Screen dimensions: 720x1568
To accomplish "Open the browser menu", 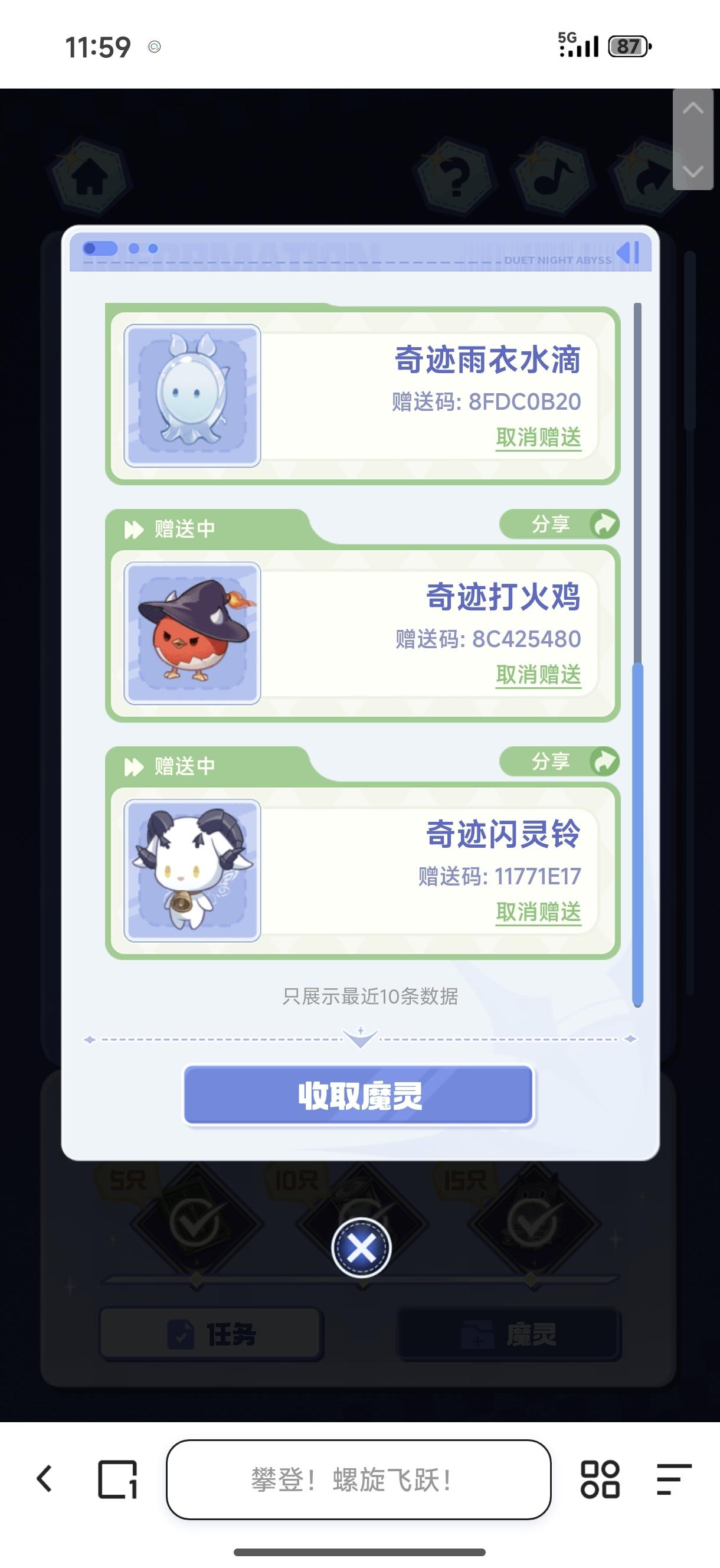I will tap(674, 1479).
